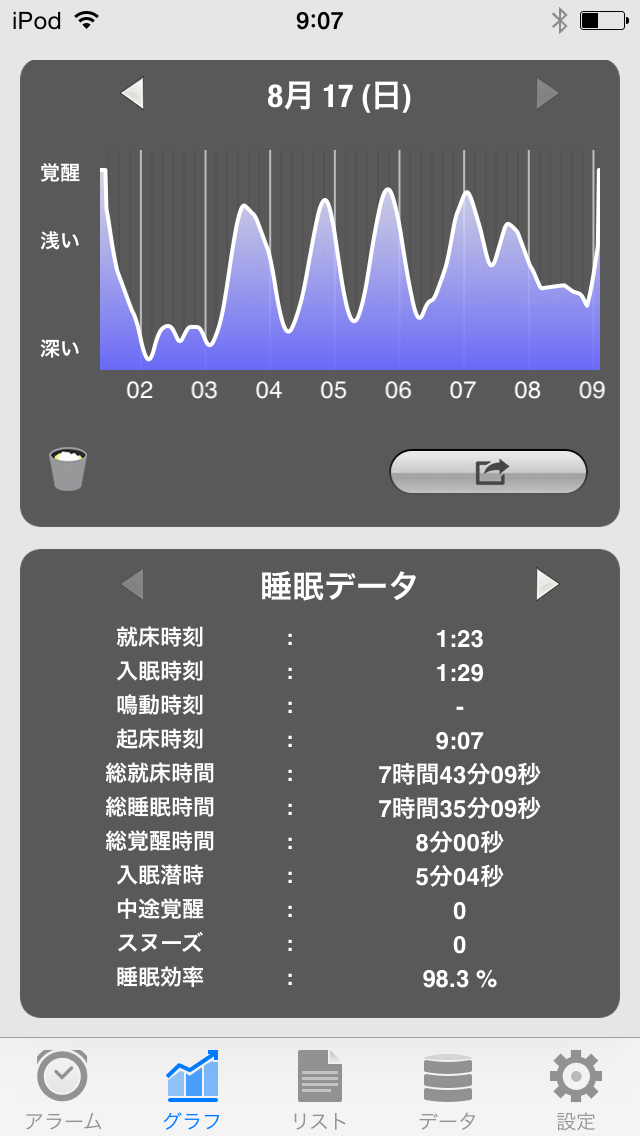Select the グラフ tab
Screen dimensions: 640x1136
pos(191,1090)
